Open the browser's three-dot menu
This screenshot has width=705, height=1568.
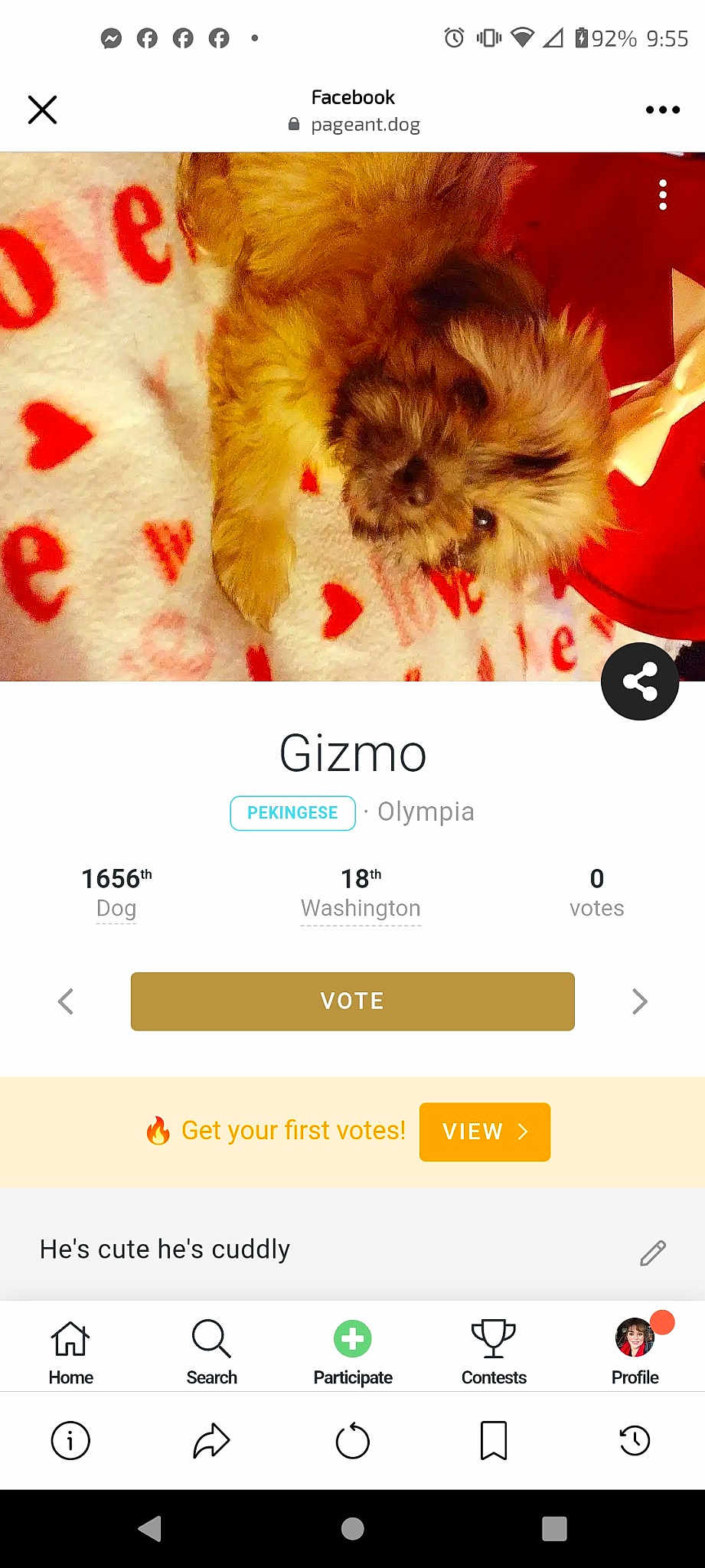point(662,109)
